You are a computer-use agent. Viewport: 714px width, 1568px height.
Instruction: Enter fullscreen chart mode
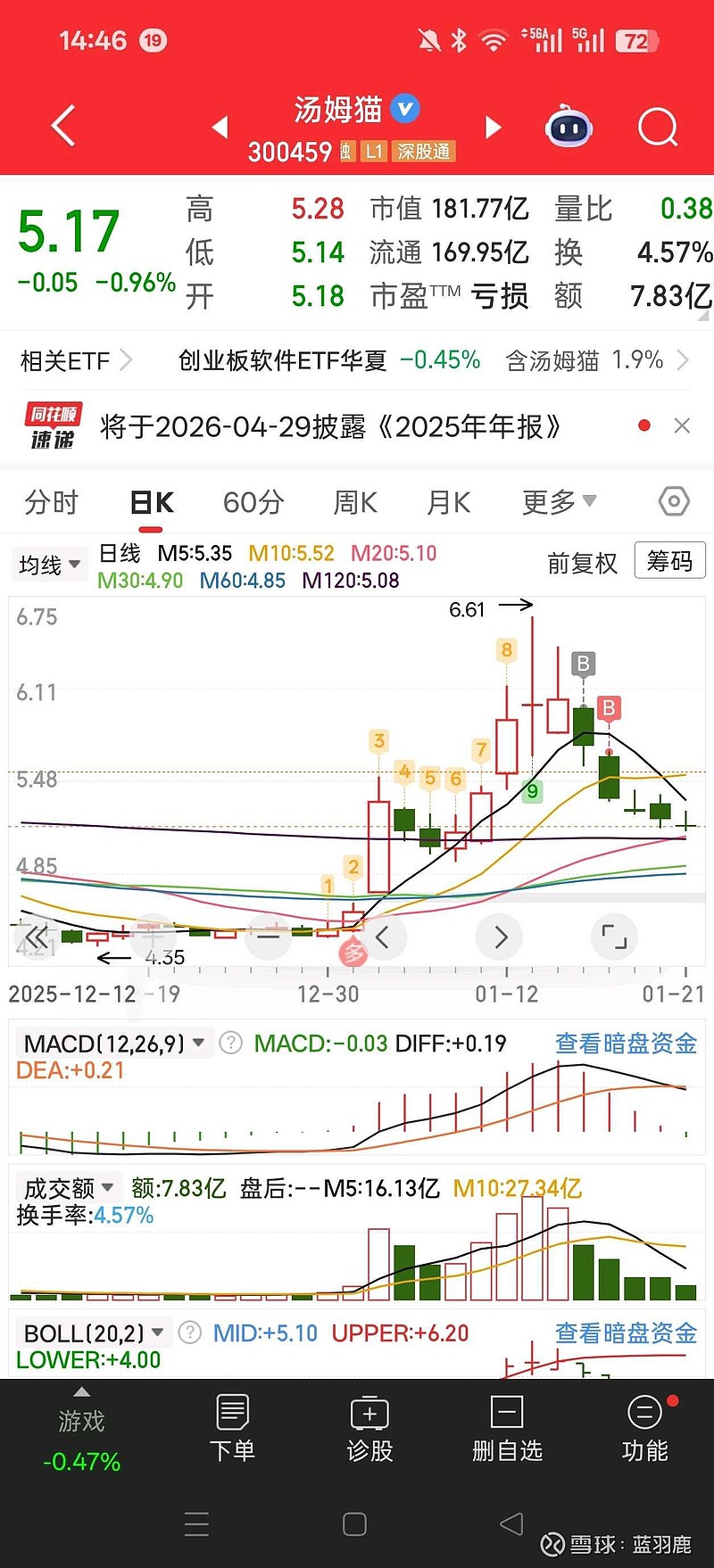[614, 937]
